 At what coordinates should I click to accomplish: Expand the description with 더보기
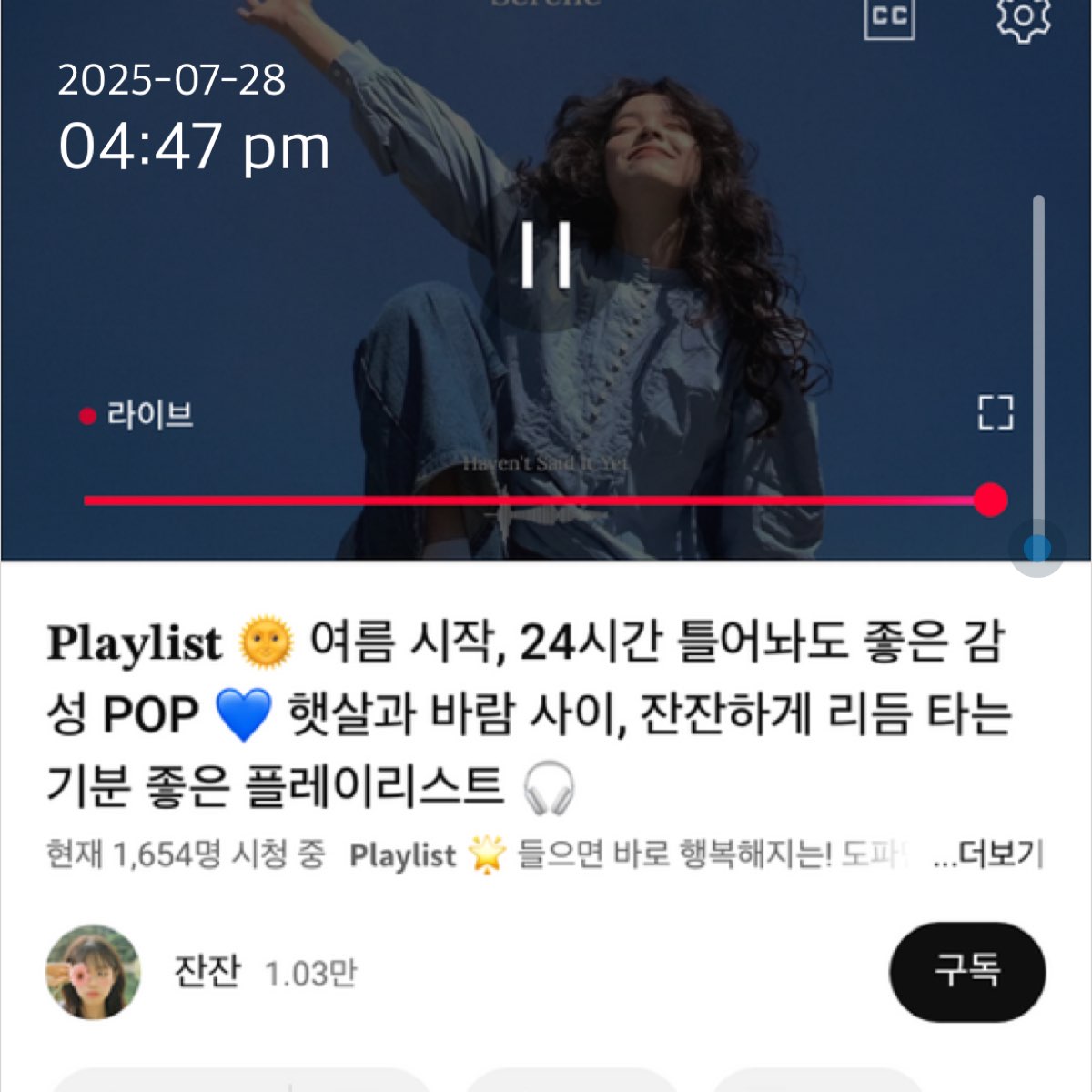pyautogui.click(x=988, y=855)
